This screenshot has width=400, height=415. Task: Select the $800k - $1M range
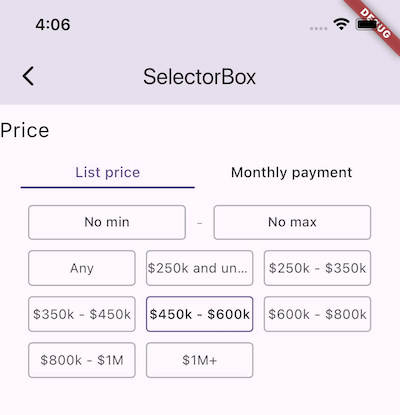coord(82,360)
